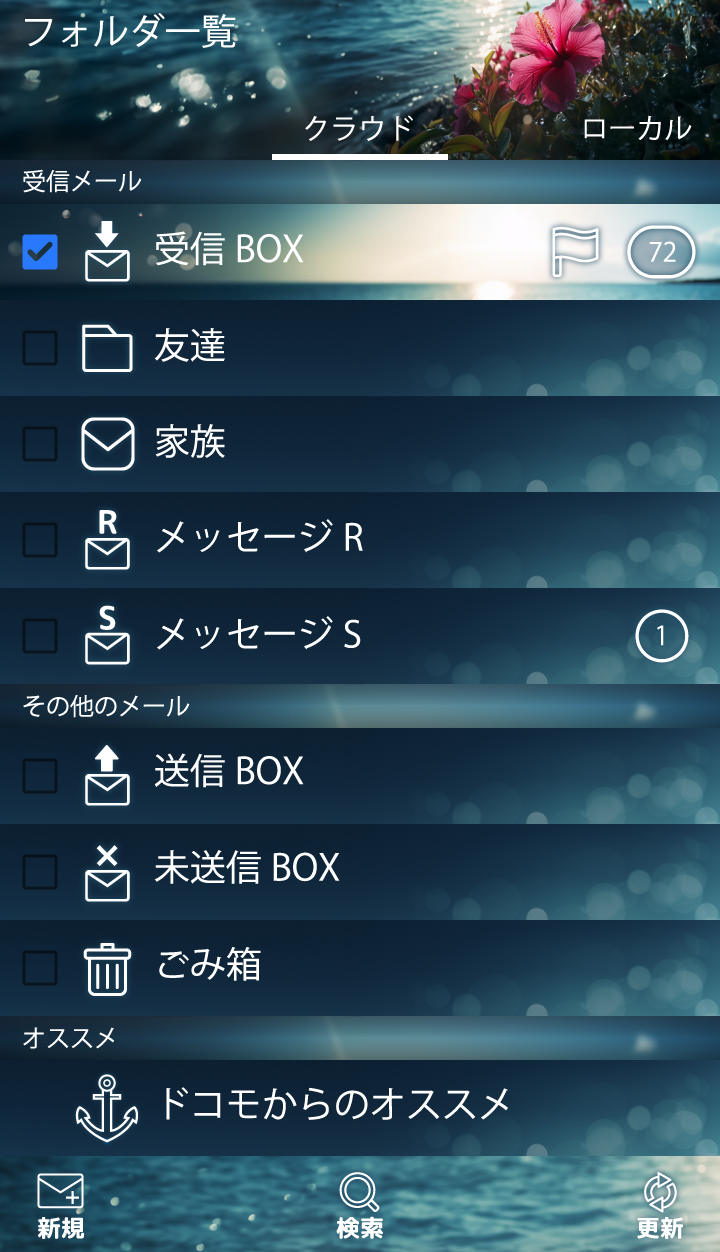The width and height of the screenshot is (720, 1252).
Task: Select the 未送信BOX checkbox
Action: tap(40, 872)
